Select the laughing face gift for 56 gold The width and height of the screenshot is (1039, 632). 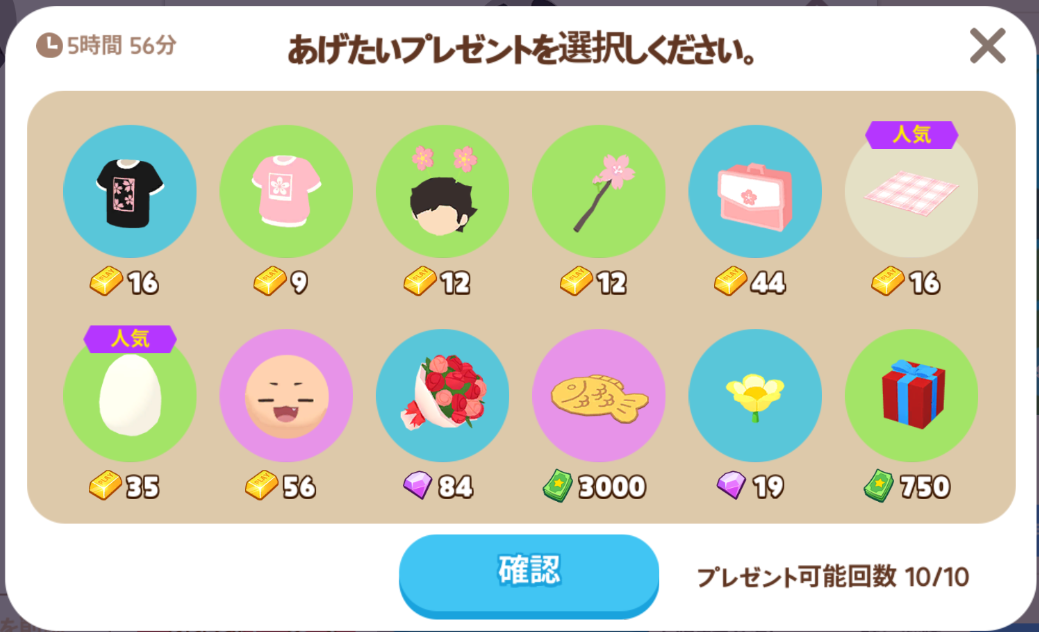point(286,396)
